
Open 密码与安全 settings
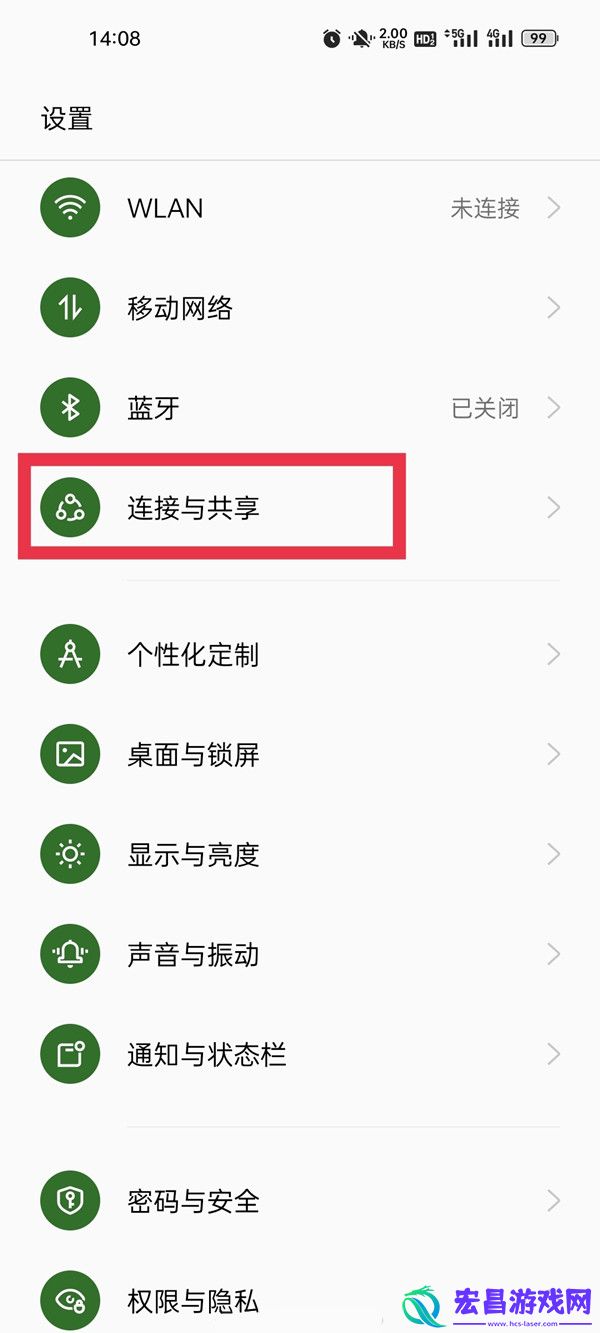click(300, 1200)
